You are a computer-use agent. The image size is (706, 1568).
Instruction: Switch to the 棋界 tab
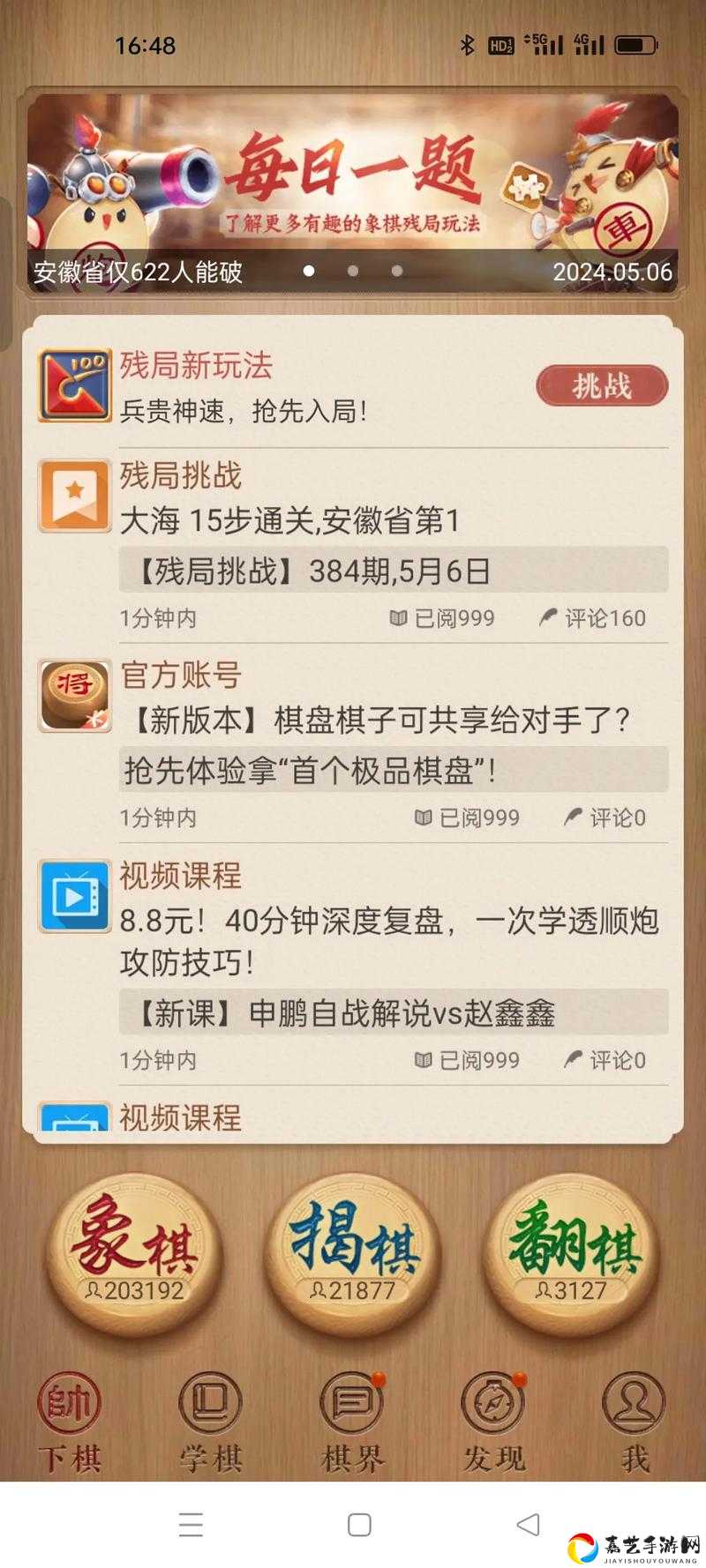(x=352, y=1422)
